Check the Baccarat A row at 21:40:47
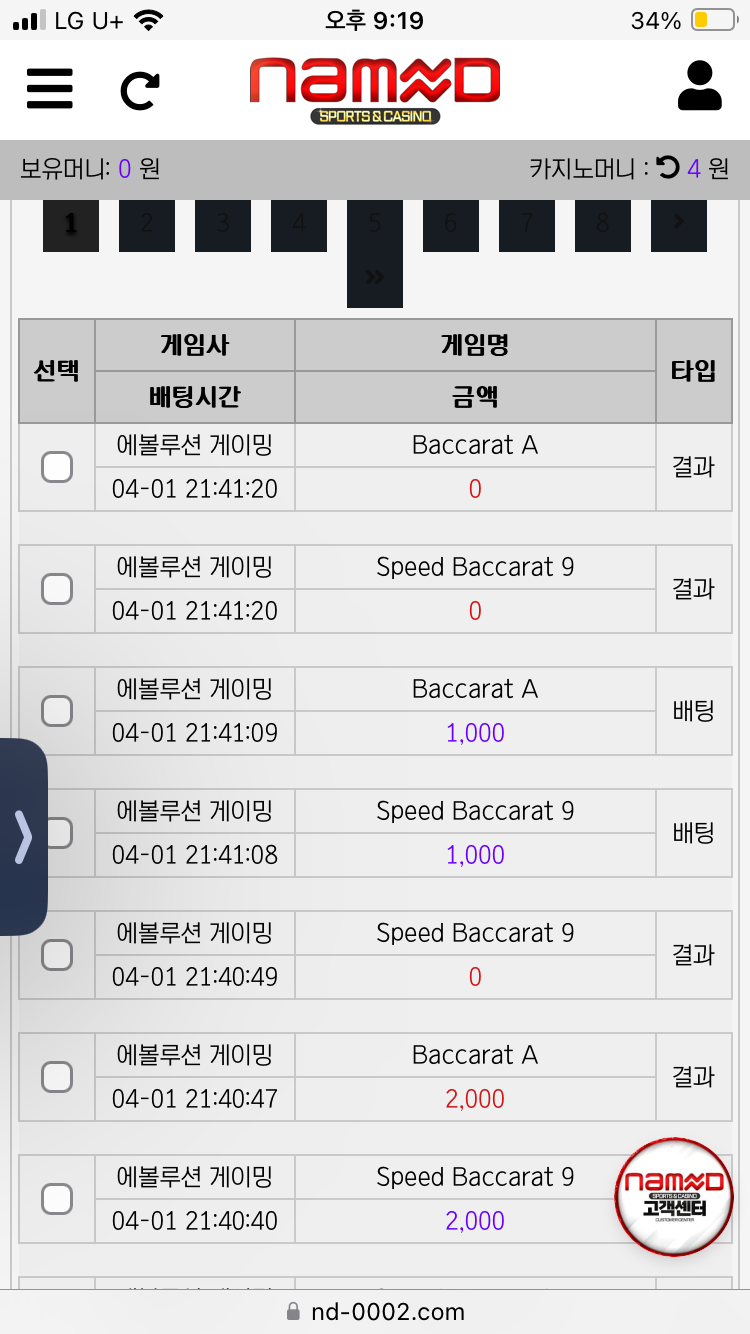 [x=57, y=1077]
